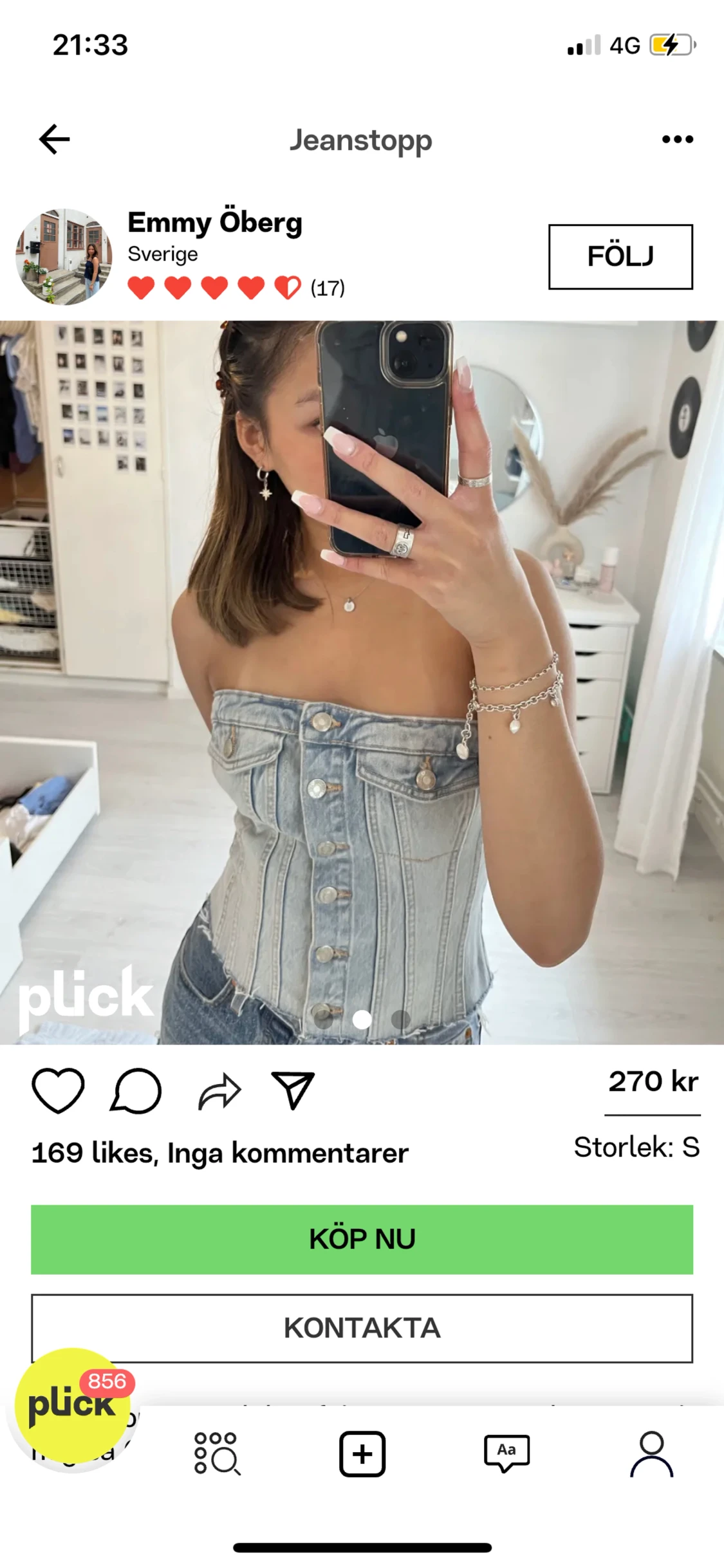Share the listing via arrow icon
The height and width of the screenshot is (1568, 724).
(x=219, y=1090)
